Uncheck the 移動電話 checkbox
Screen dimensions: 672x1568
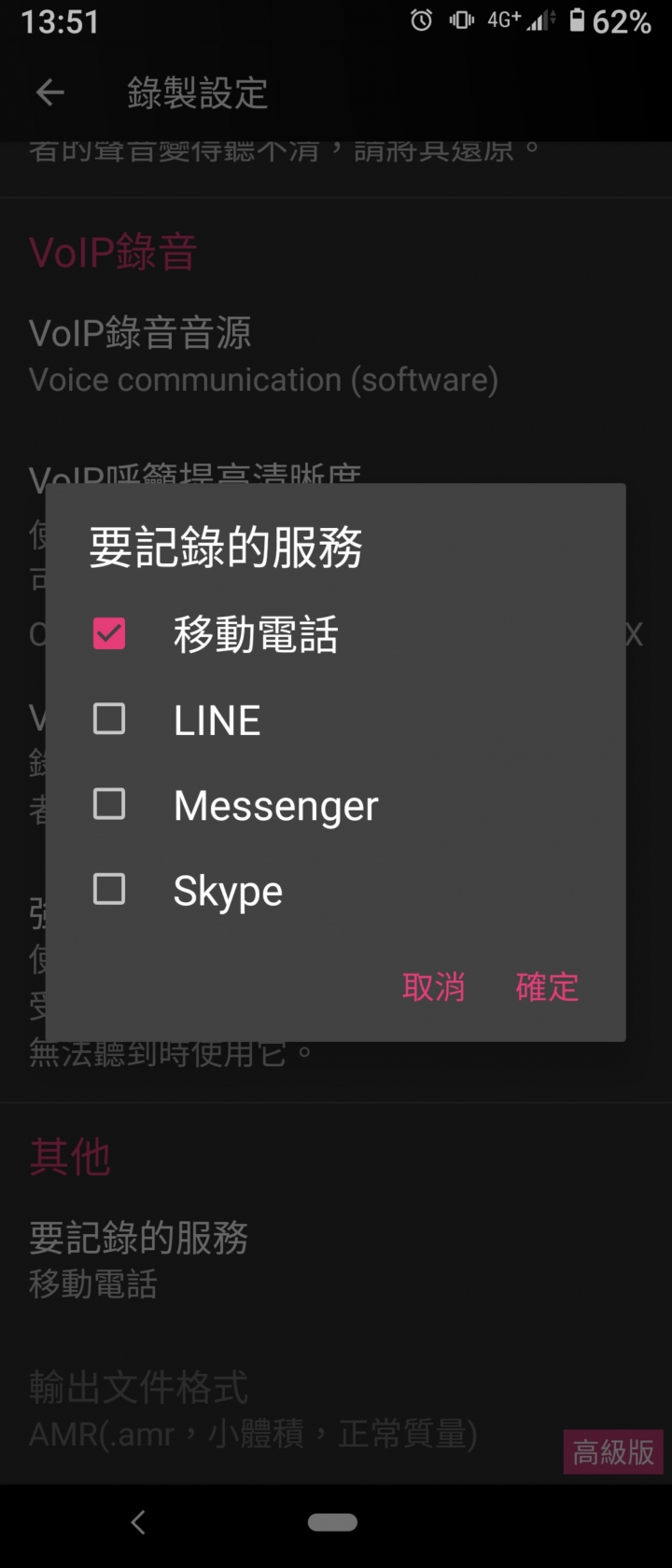coord(109,634)
